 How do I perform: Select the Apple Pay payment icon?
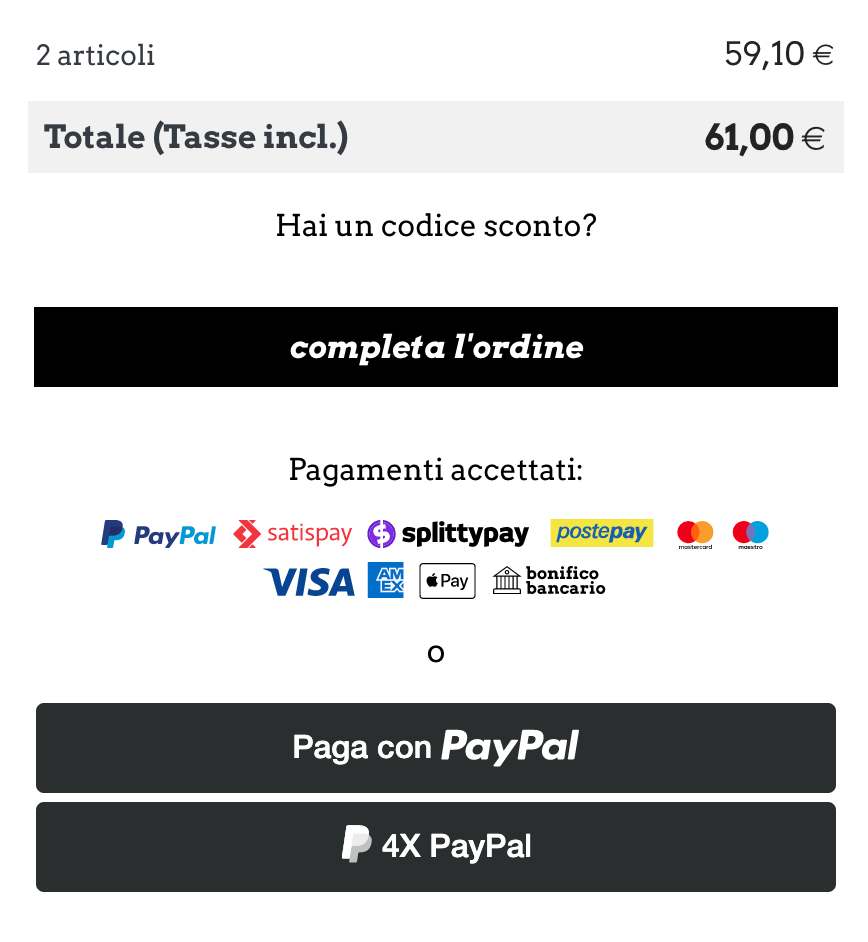(x=446, y=581)
